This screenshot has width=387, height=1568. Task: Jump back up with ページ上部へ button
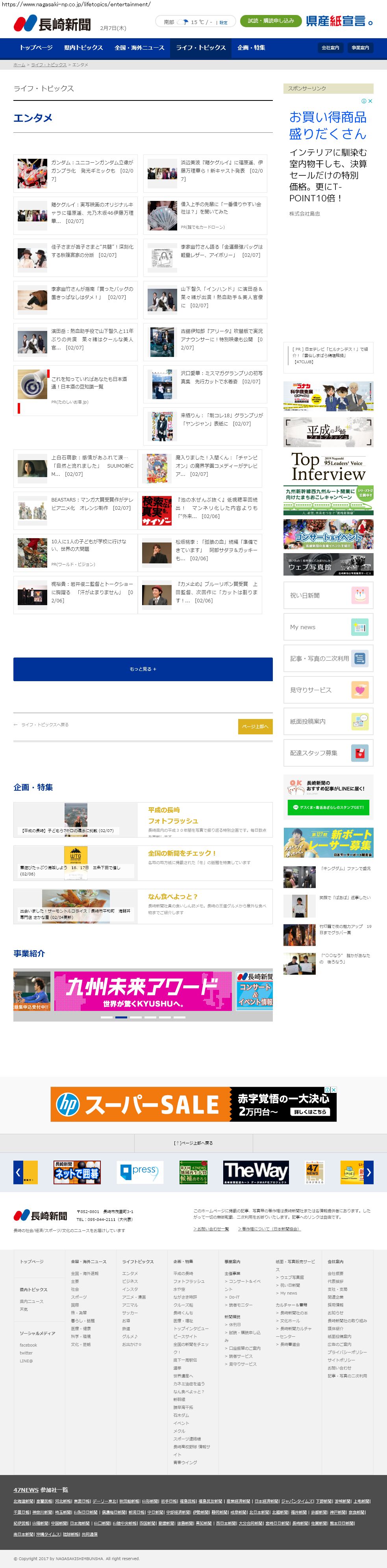[x=255, y=726]
